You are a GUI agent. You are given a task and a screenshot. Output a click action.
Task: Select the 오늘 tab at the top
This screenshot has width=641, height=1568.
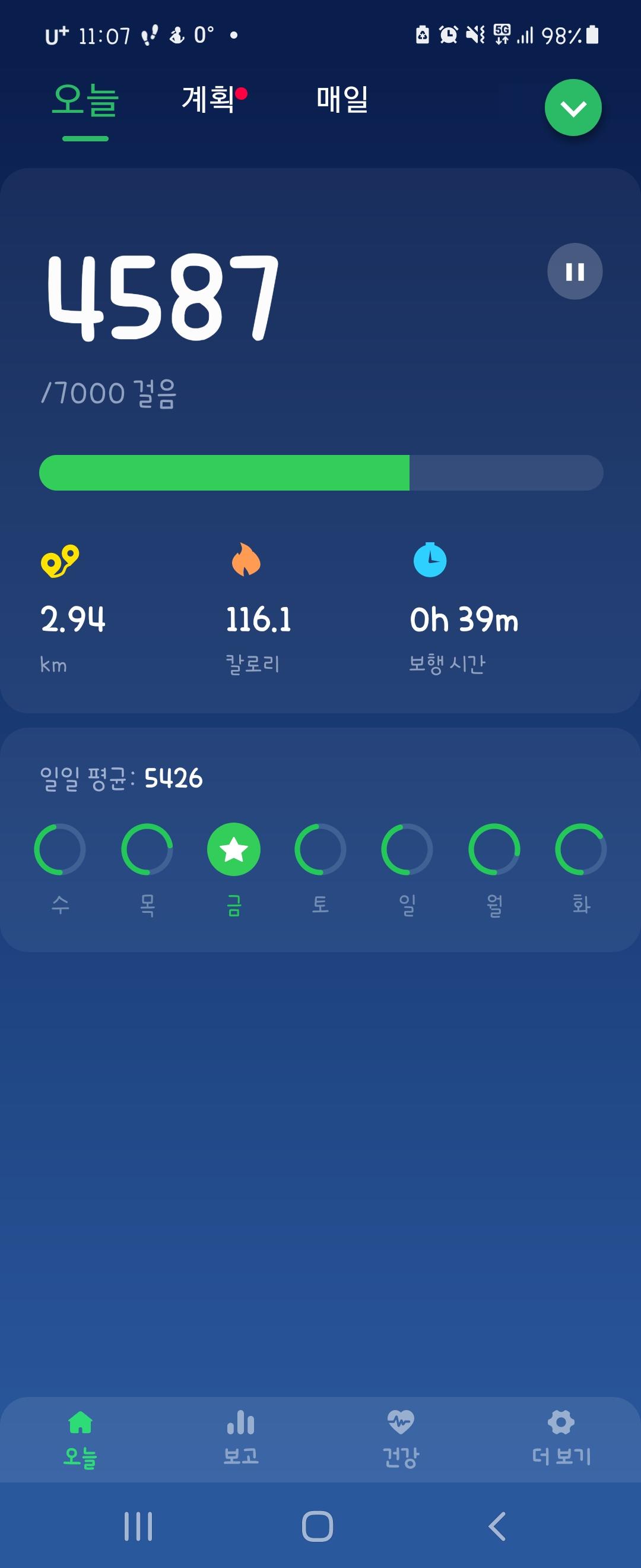click(x=85, y=100)
